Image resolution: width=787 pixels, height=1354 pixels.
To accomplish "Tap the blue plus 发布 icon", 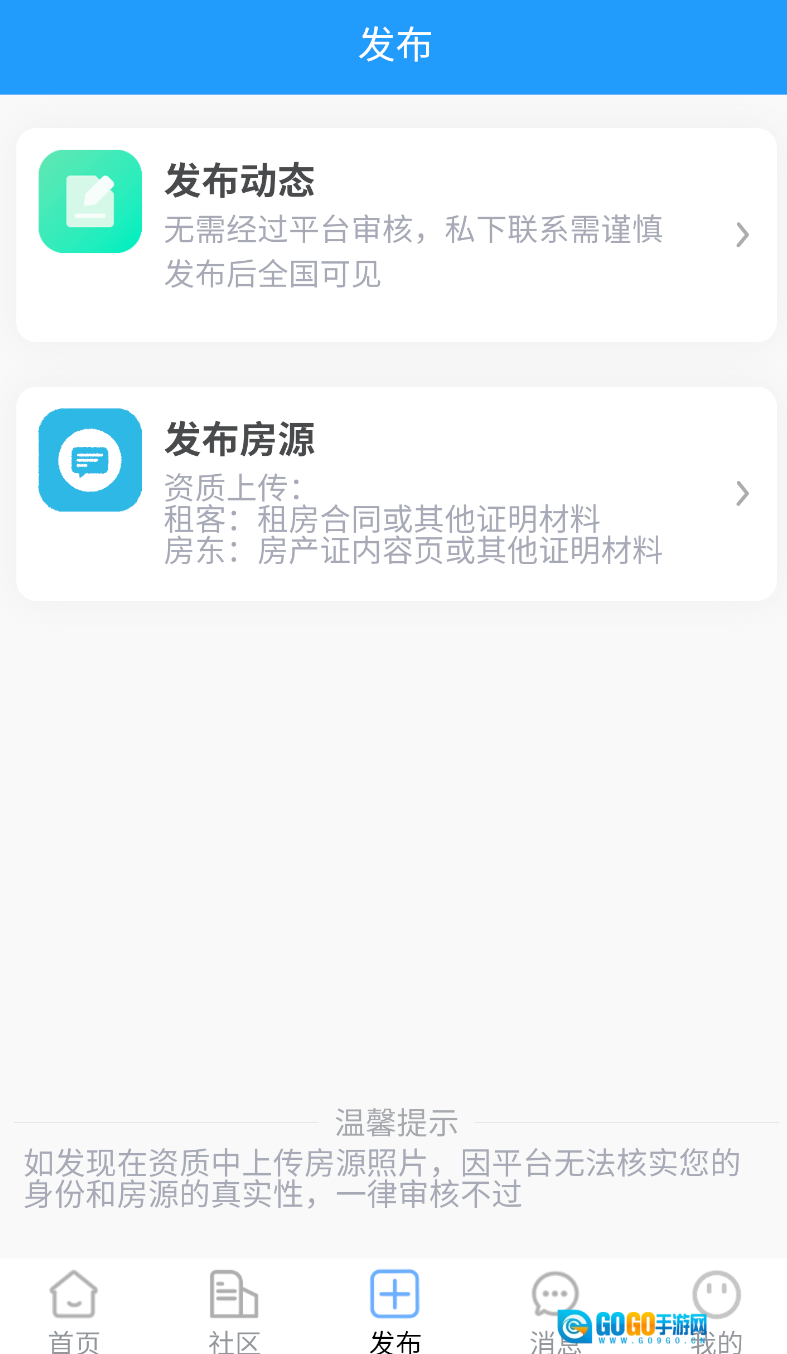I will coord(393,1295).
